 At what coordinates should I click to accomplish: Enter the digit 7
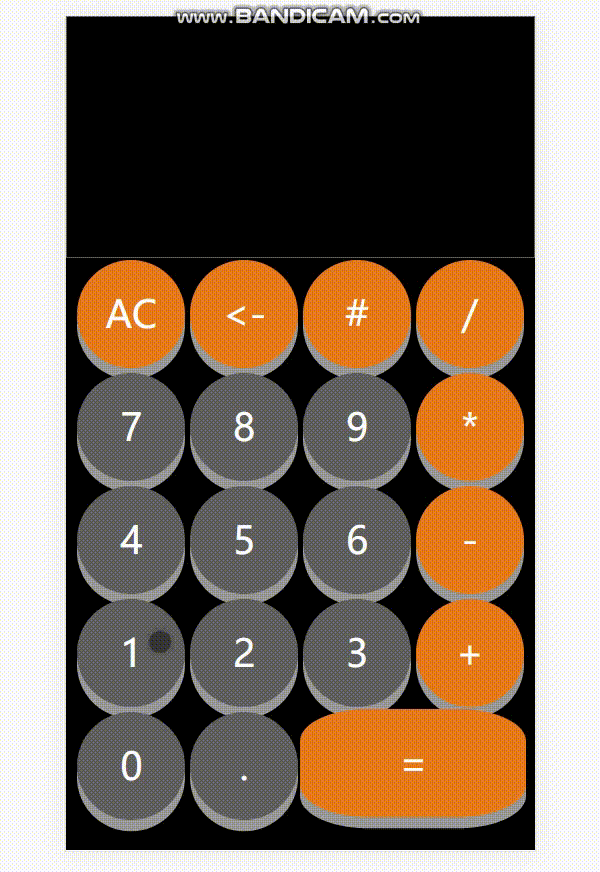(x=131, y=427)
